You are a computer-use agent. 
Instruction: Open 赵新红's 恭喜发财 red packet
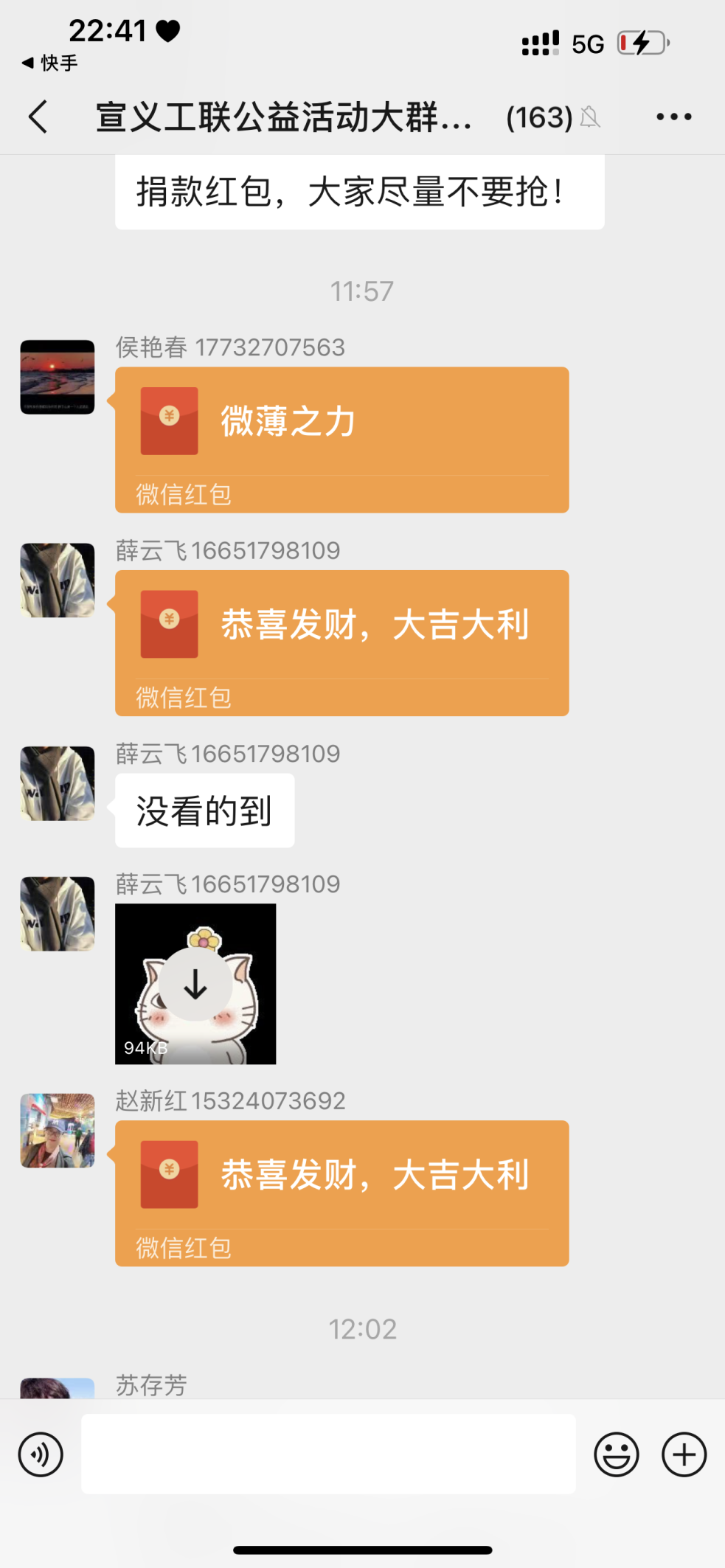coord(341,1192)
